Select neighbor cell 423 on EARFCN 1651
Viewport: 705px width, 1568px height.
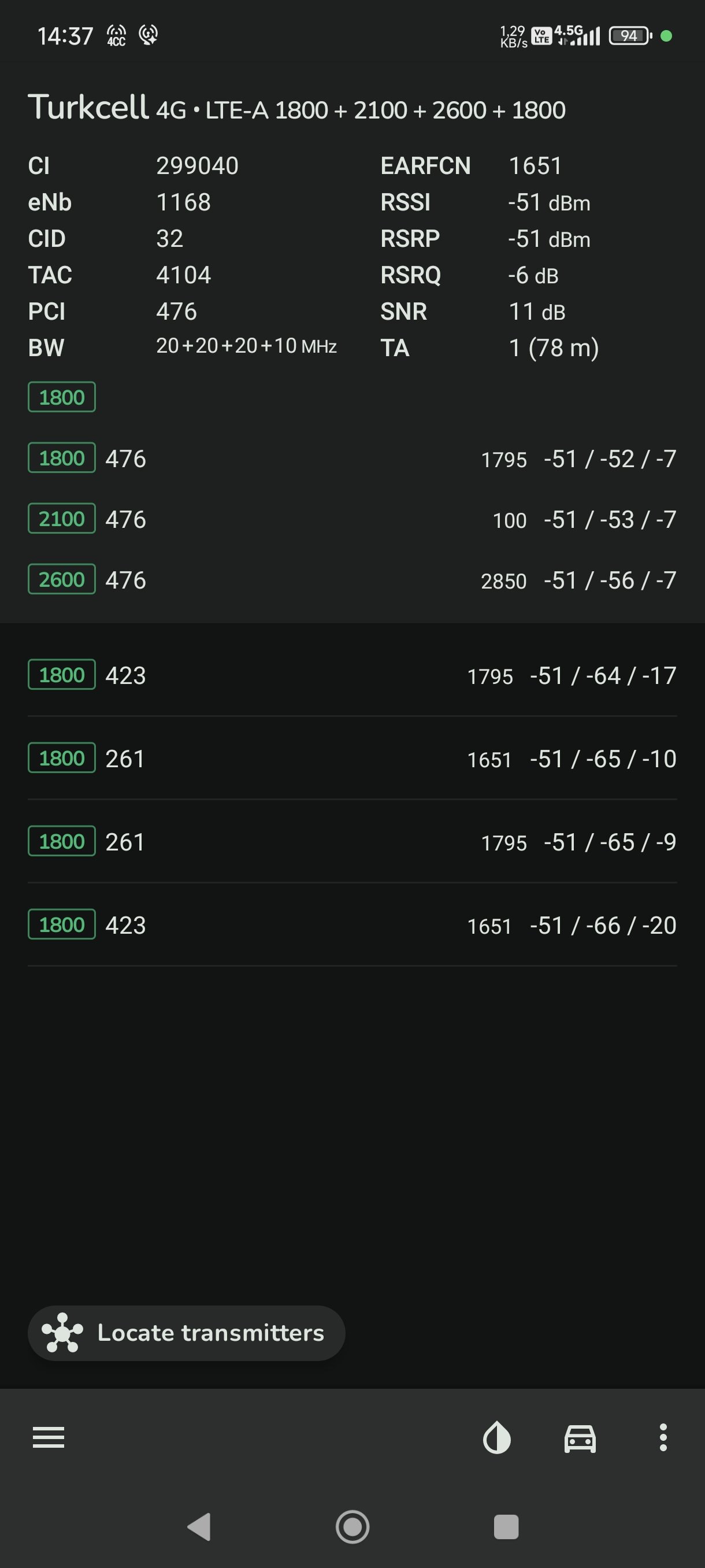coord(352,925)
